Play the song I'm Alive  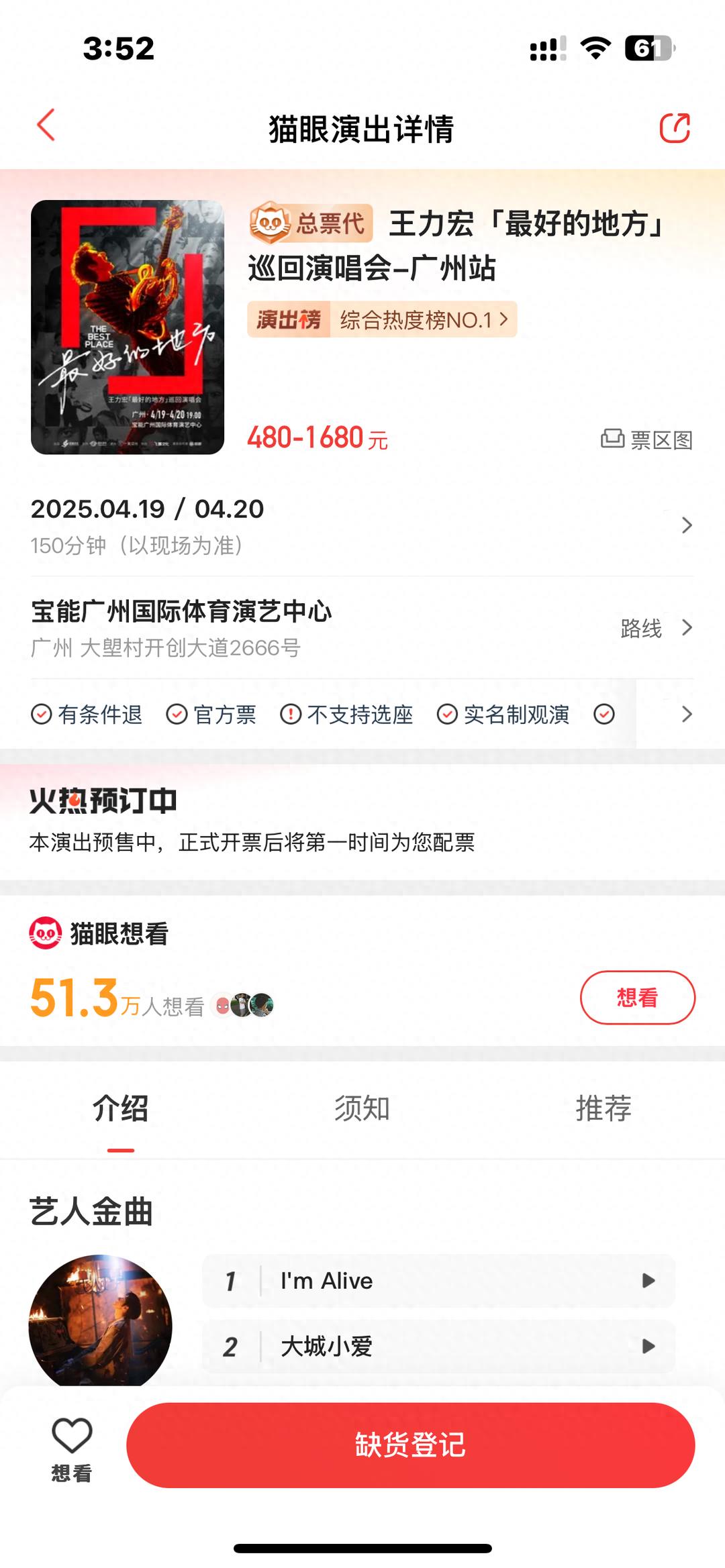point(648,1281)
